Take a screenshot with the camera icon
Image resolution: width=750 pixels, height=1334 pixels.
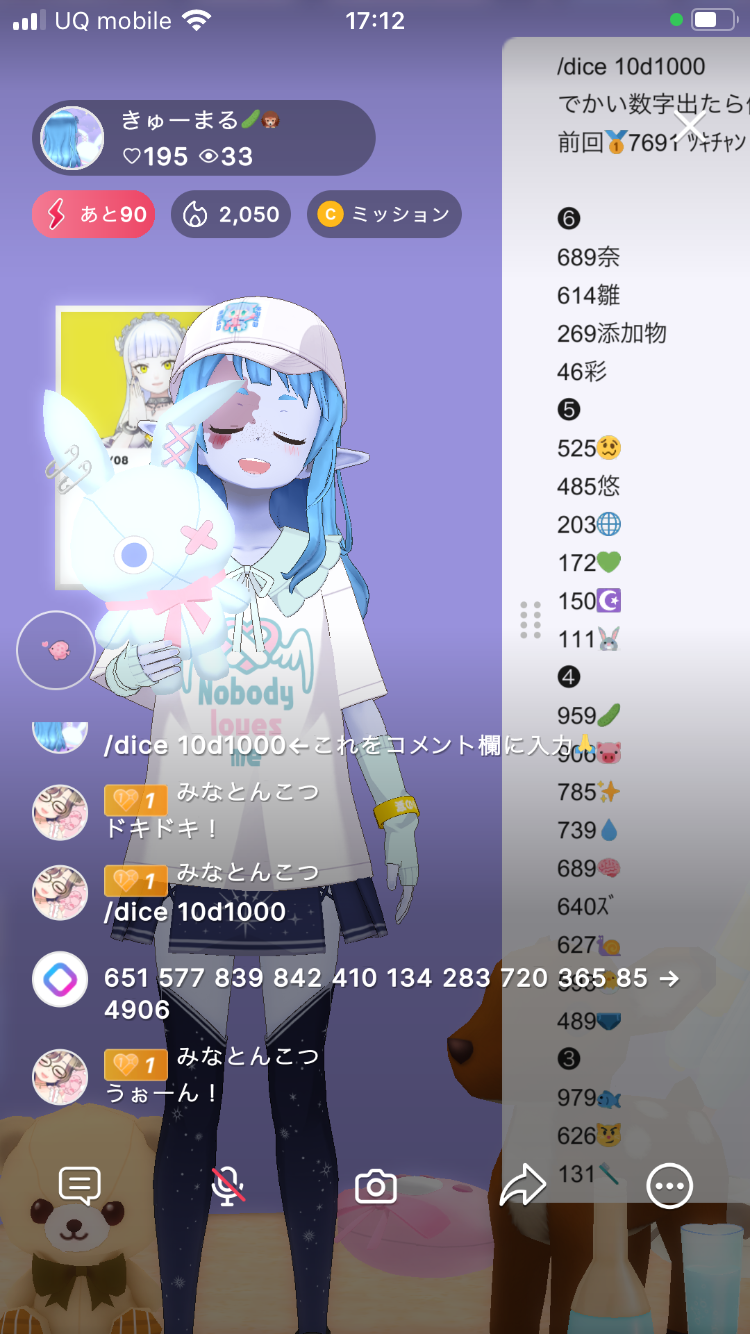[376, 1187]
